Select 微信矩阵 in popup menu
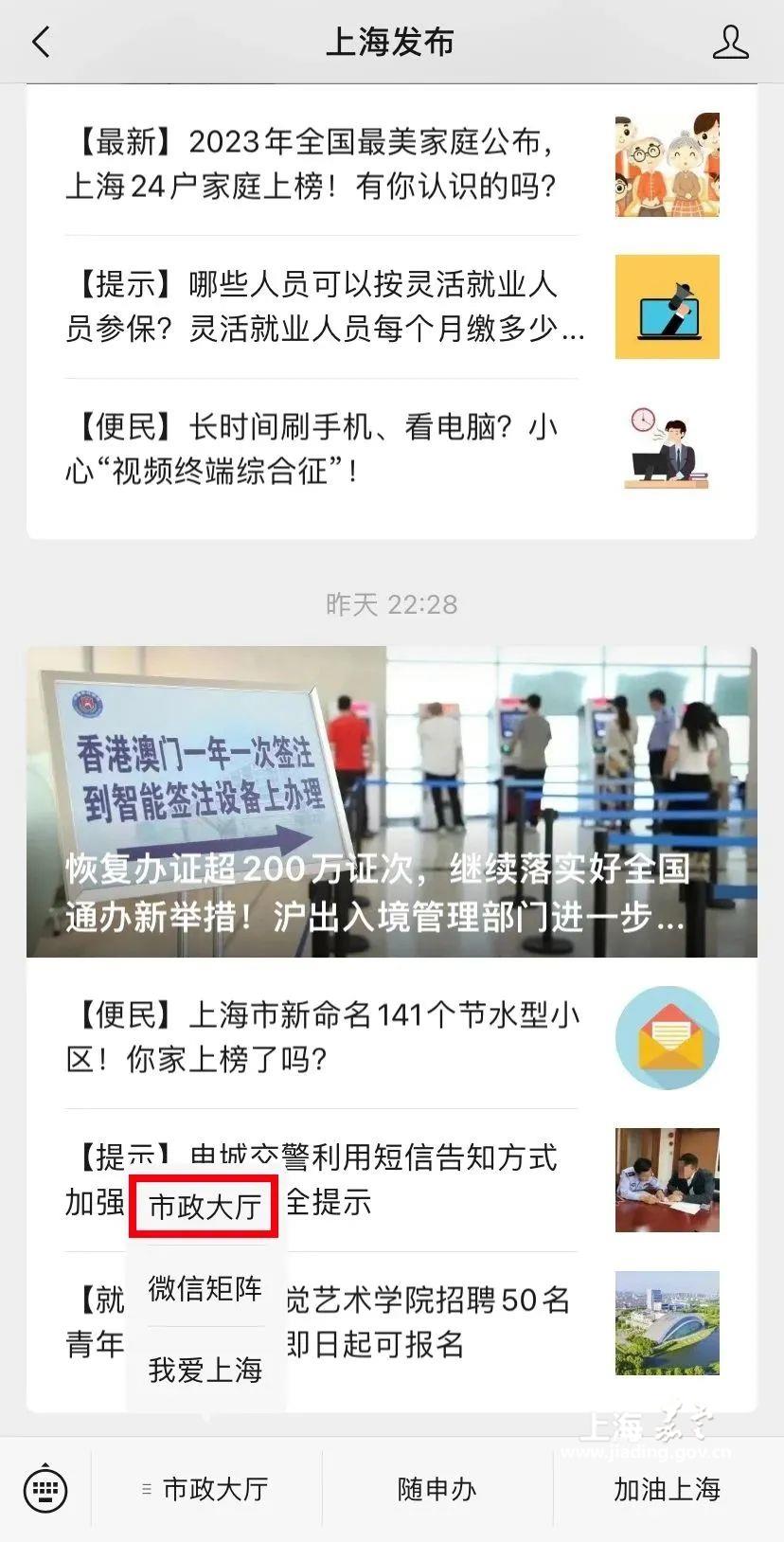This screenshot has height=1542, width=784. click(205, 1288)
